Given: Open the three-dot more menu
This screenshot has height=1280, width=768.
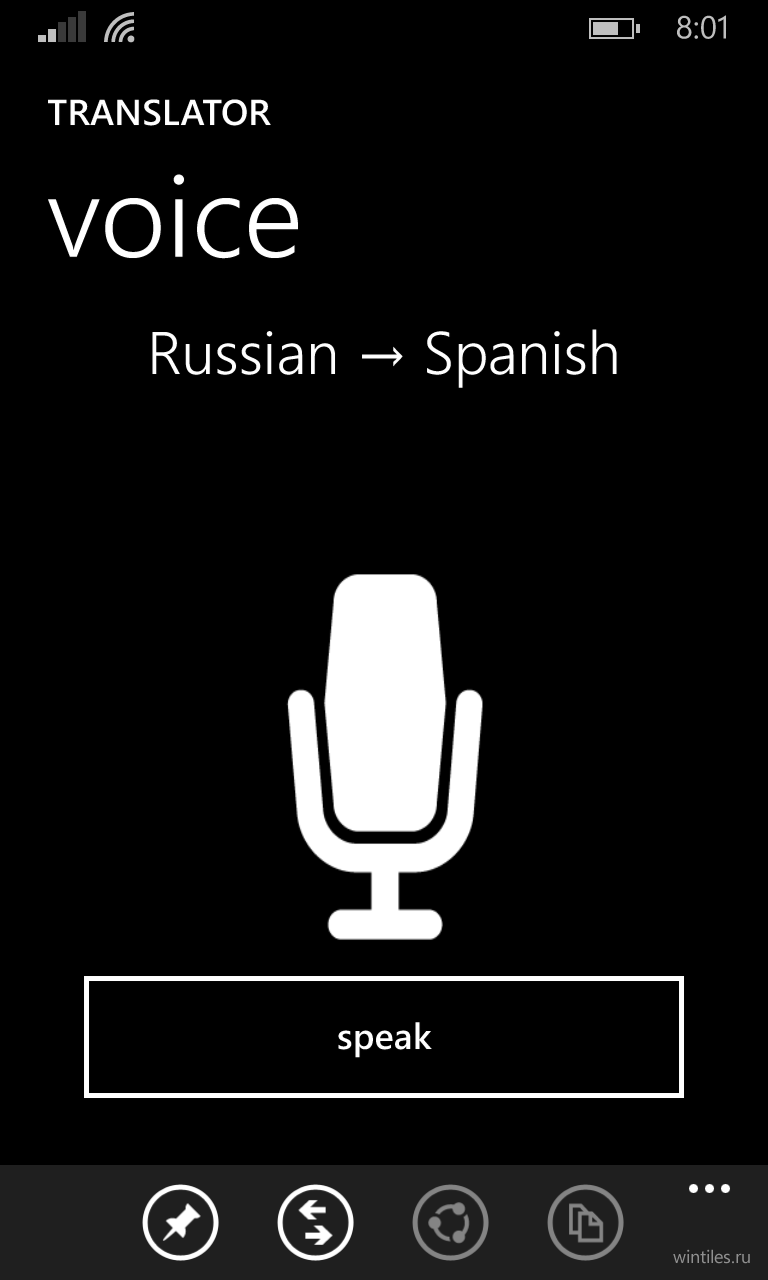Looking at the screenshot, I should [x=710, y=1189].
